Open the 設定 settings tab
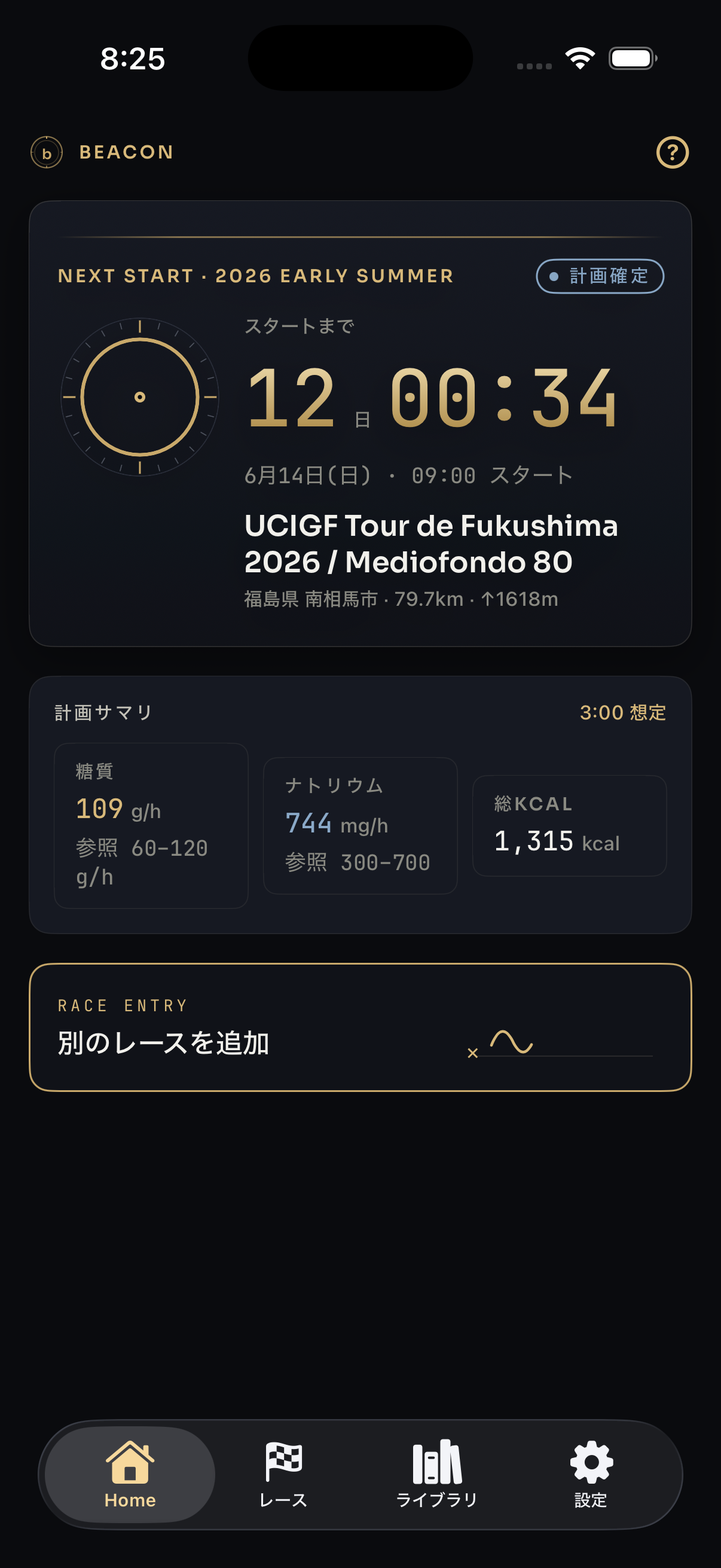Screen dimensions: 721x1568 591,1474
